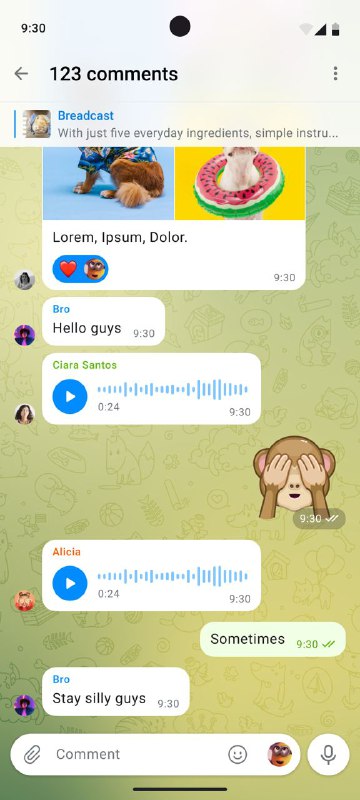360x800 pixels.
Task: Open the attachment paperclip
Action: 32,754
